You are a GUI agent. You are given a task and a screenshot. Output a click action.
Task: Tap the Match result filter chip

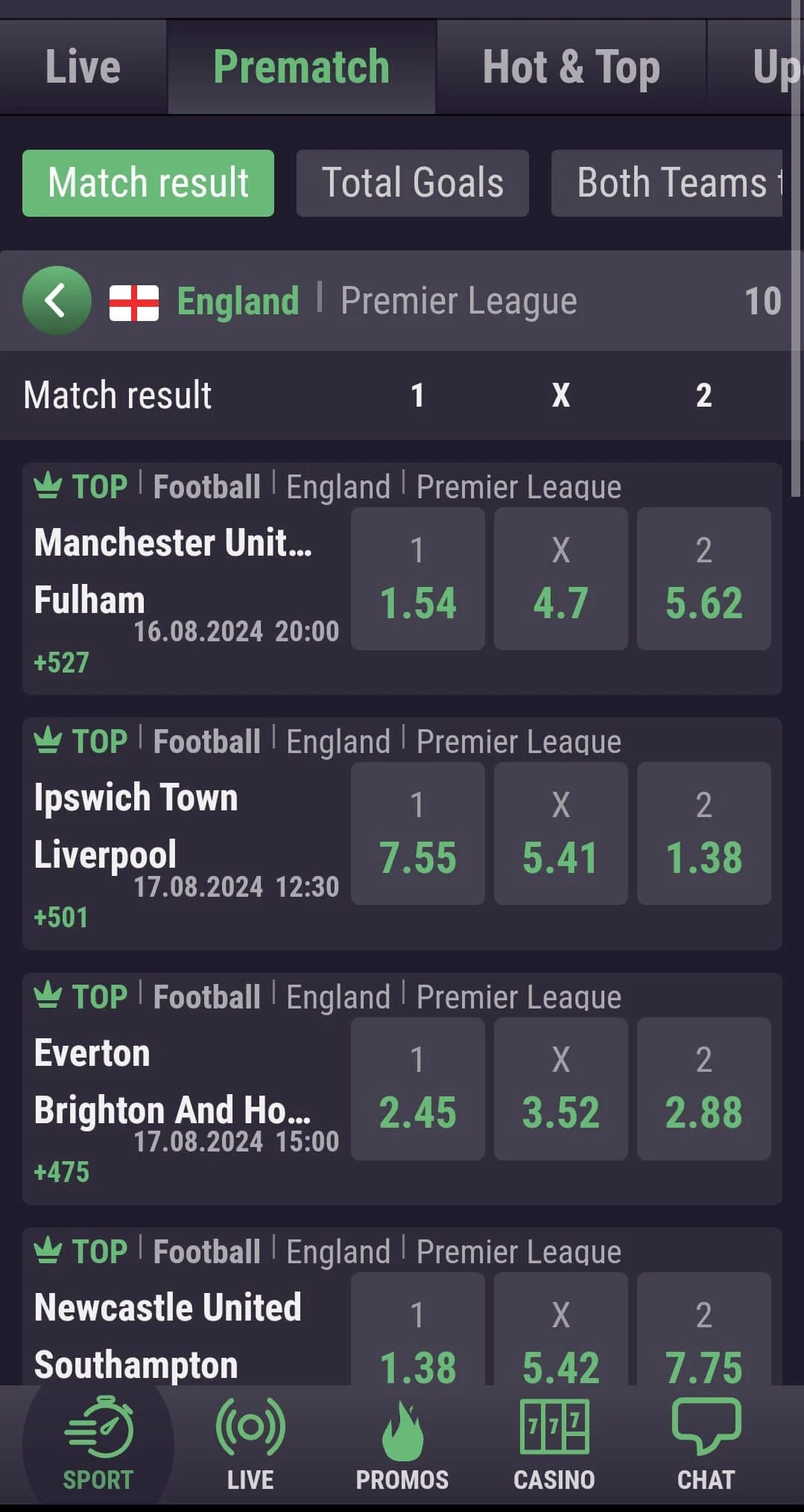tap(148, 183)
